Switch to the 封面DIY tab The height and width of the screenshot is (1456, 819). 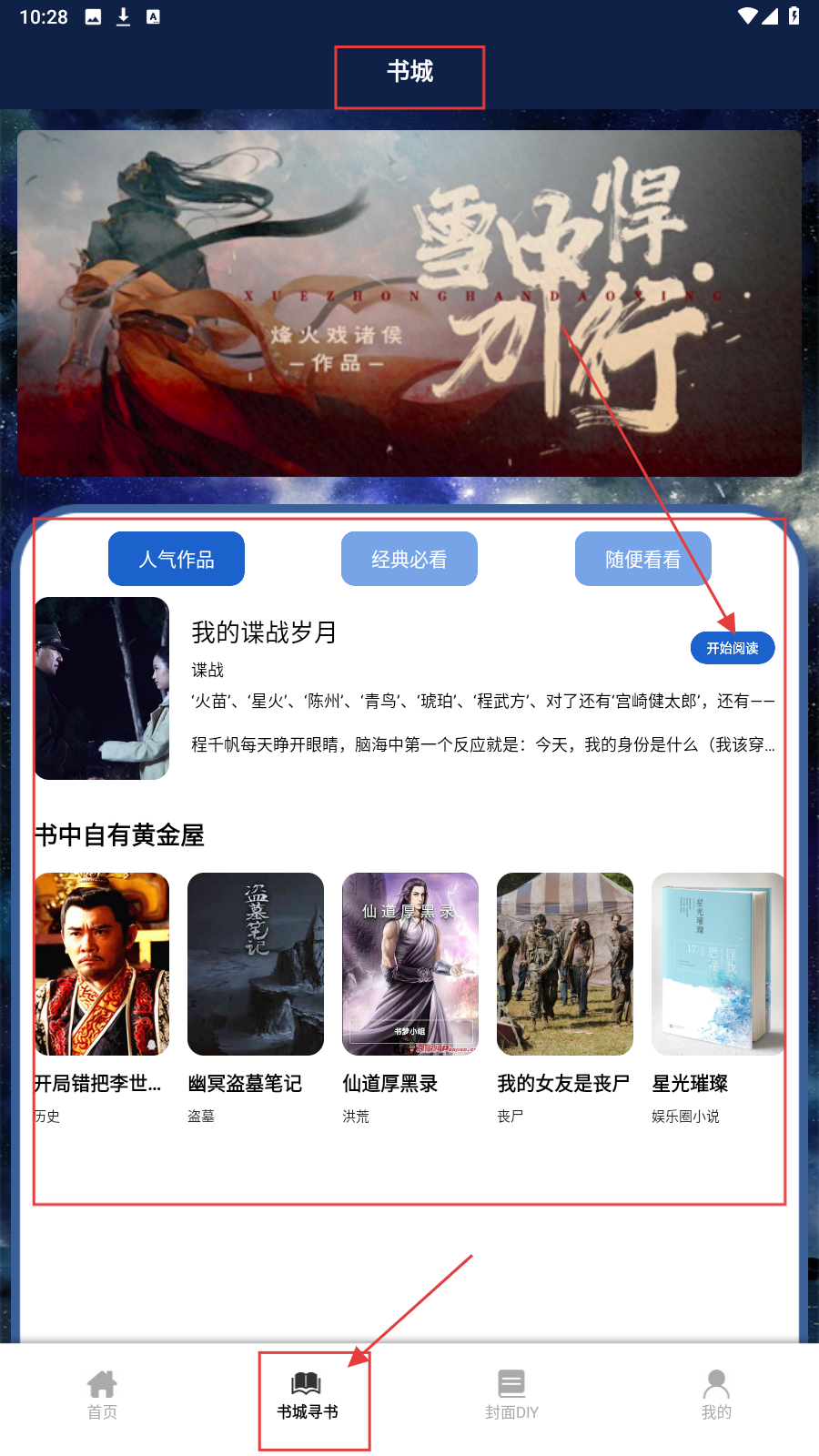[x=511, y=1395]
